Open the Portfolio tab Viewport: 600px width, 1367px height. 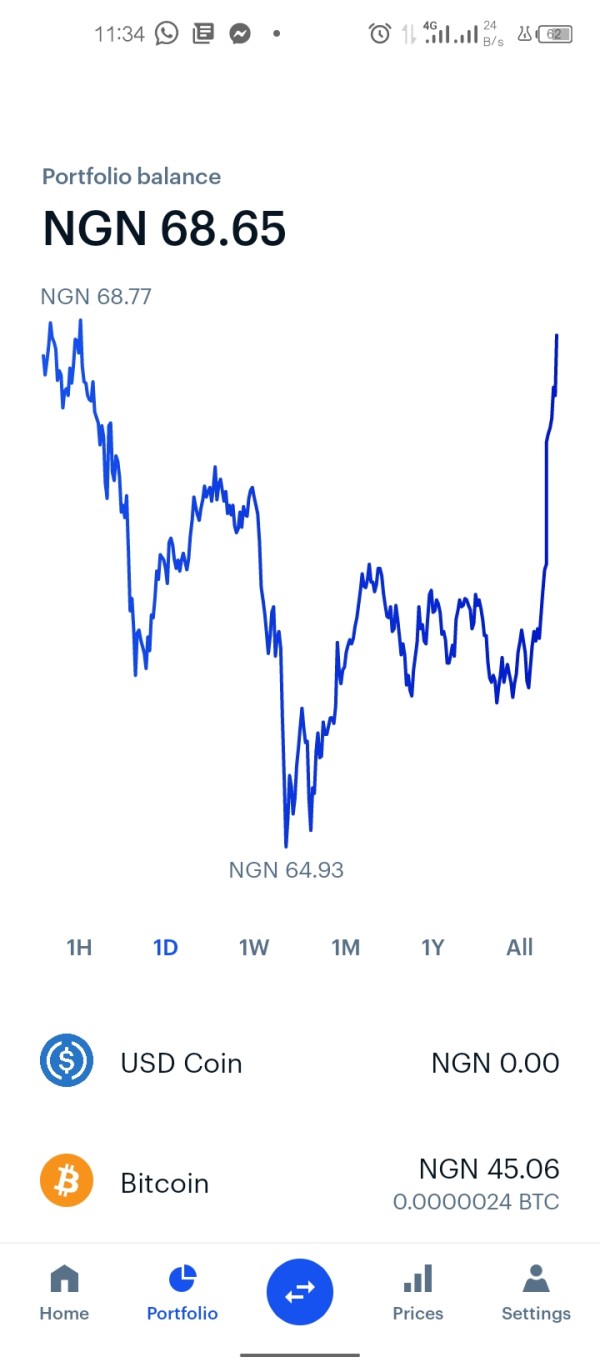click(x=182, y=1292)
